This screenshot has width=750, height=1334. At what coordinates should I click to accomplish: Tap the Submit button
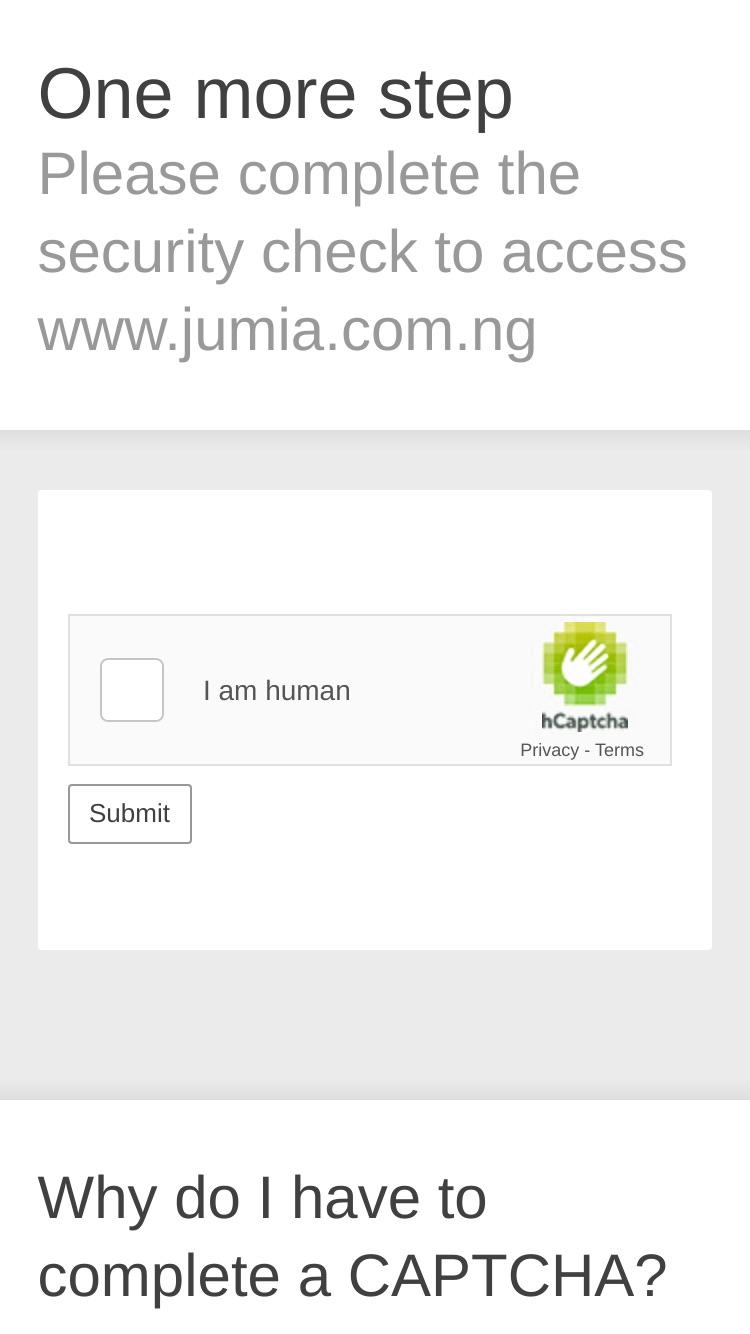[x=130, y=814]
